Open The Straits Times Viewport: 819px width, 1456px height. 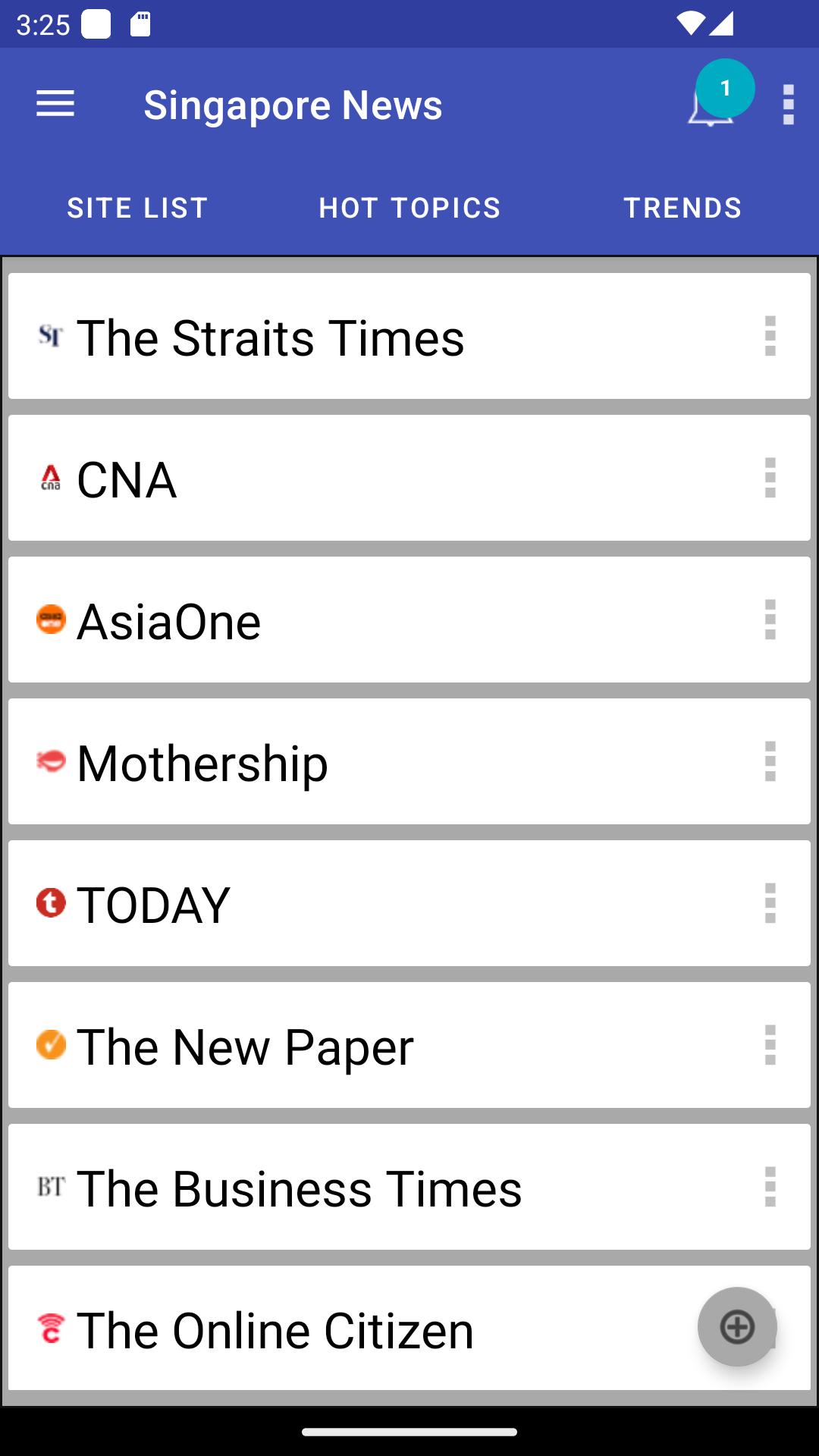pyautogui.click(x=409, y=336)
